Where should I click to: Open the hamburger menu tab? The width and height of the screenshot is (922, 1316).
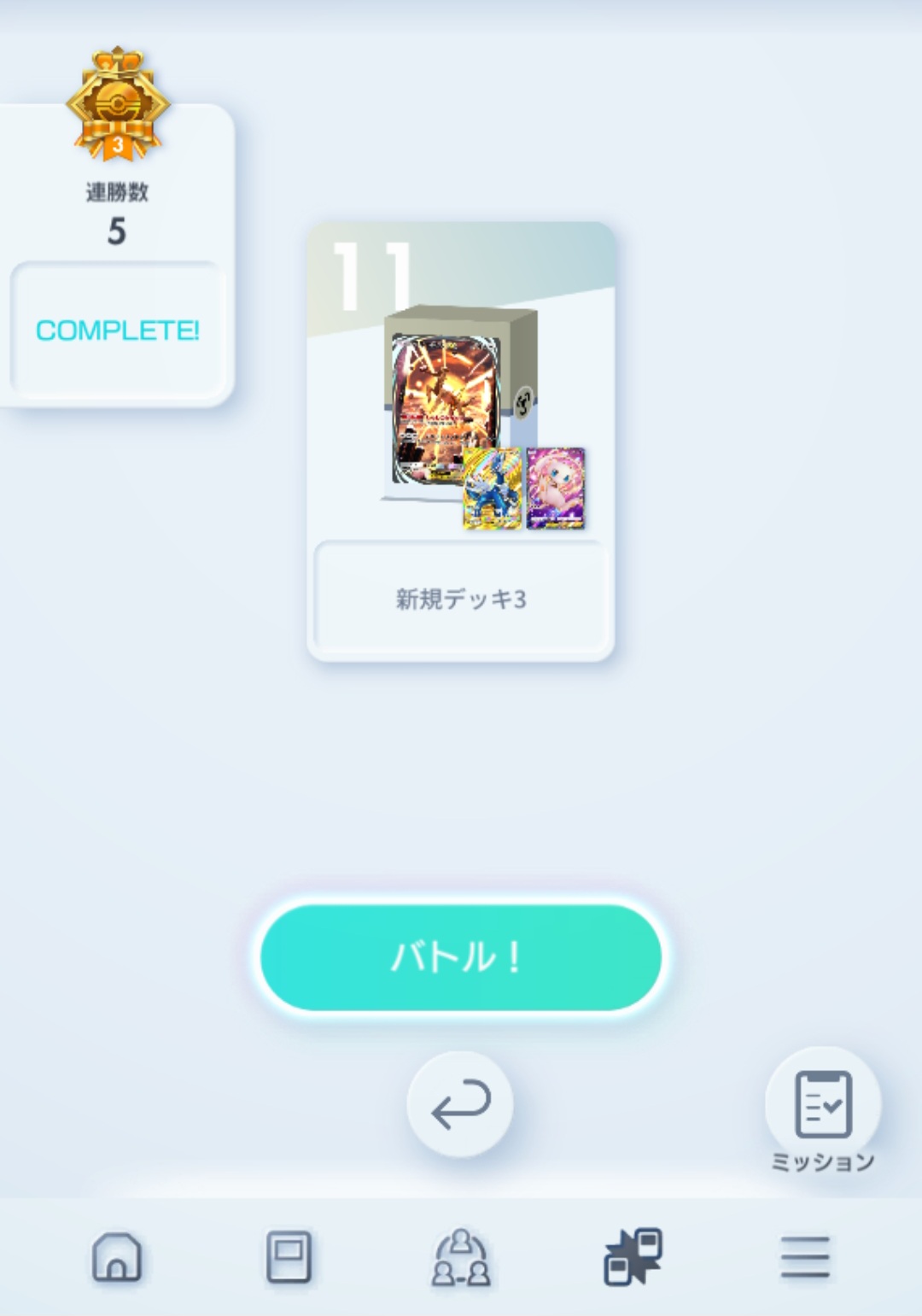coord(805,1257)
